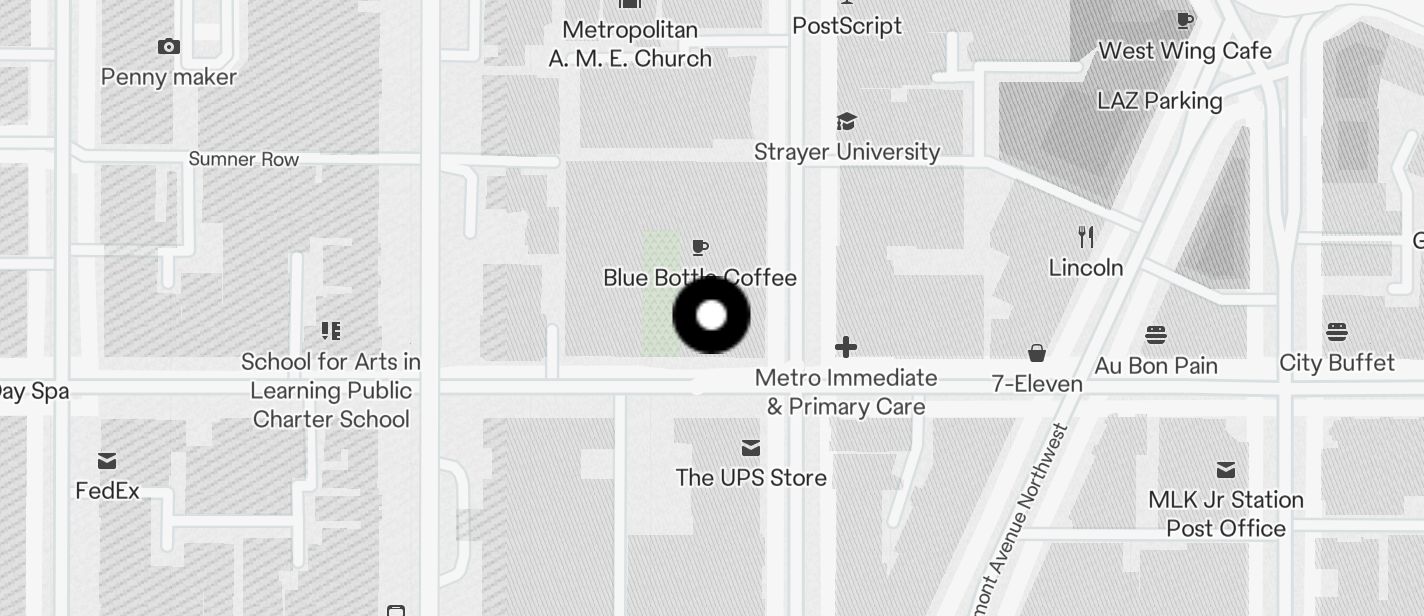Open The UPS Store map marker

tap(751, 448)
